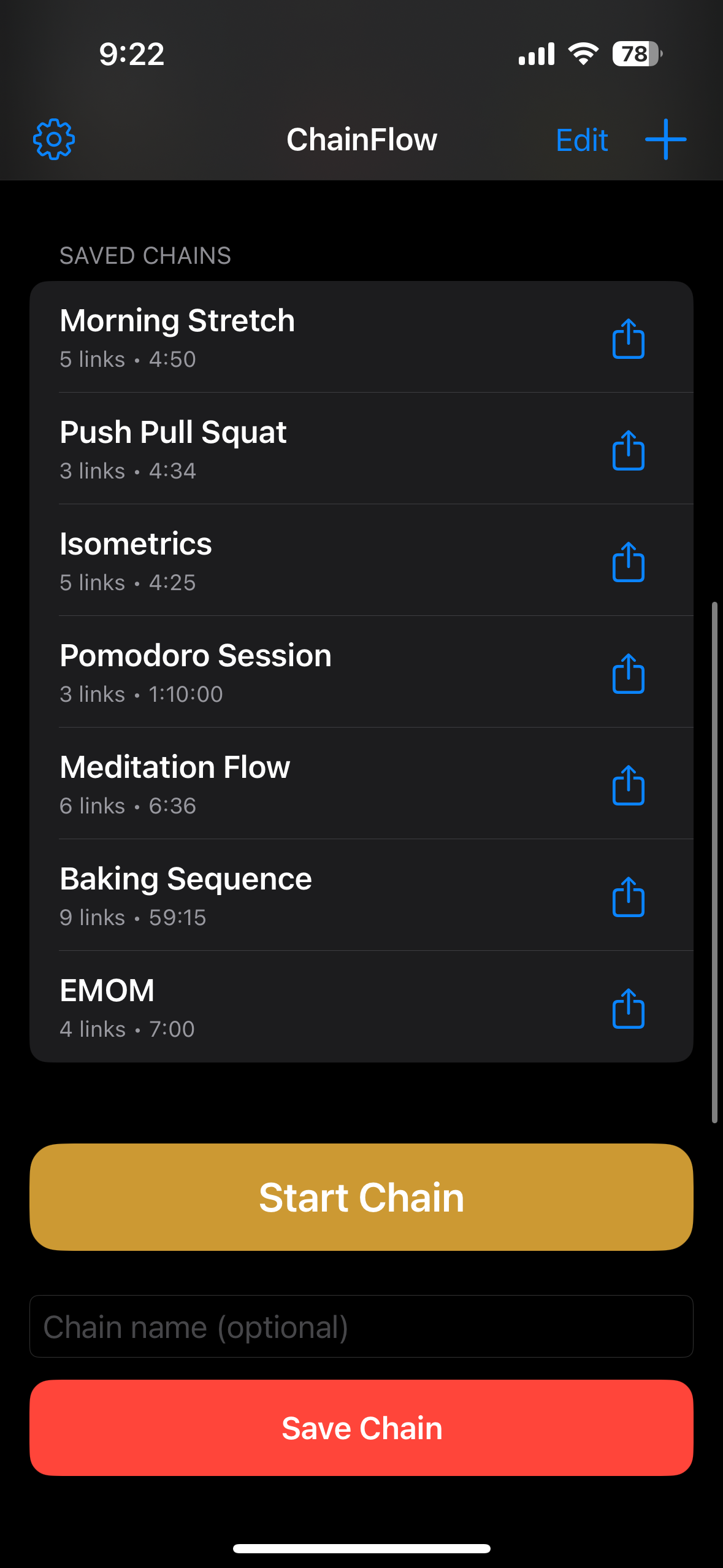The width and height of the screenshot is (723, 1568).
Task: Share the Meditation Flow chain
Action: 629,785
